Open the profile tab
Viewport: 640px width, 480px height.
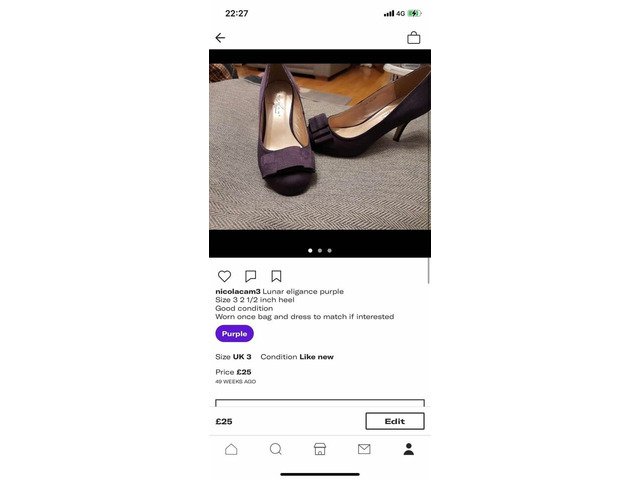tap(409, 449)
